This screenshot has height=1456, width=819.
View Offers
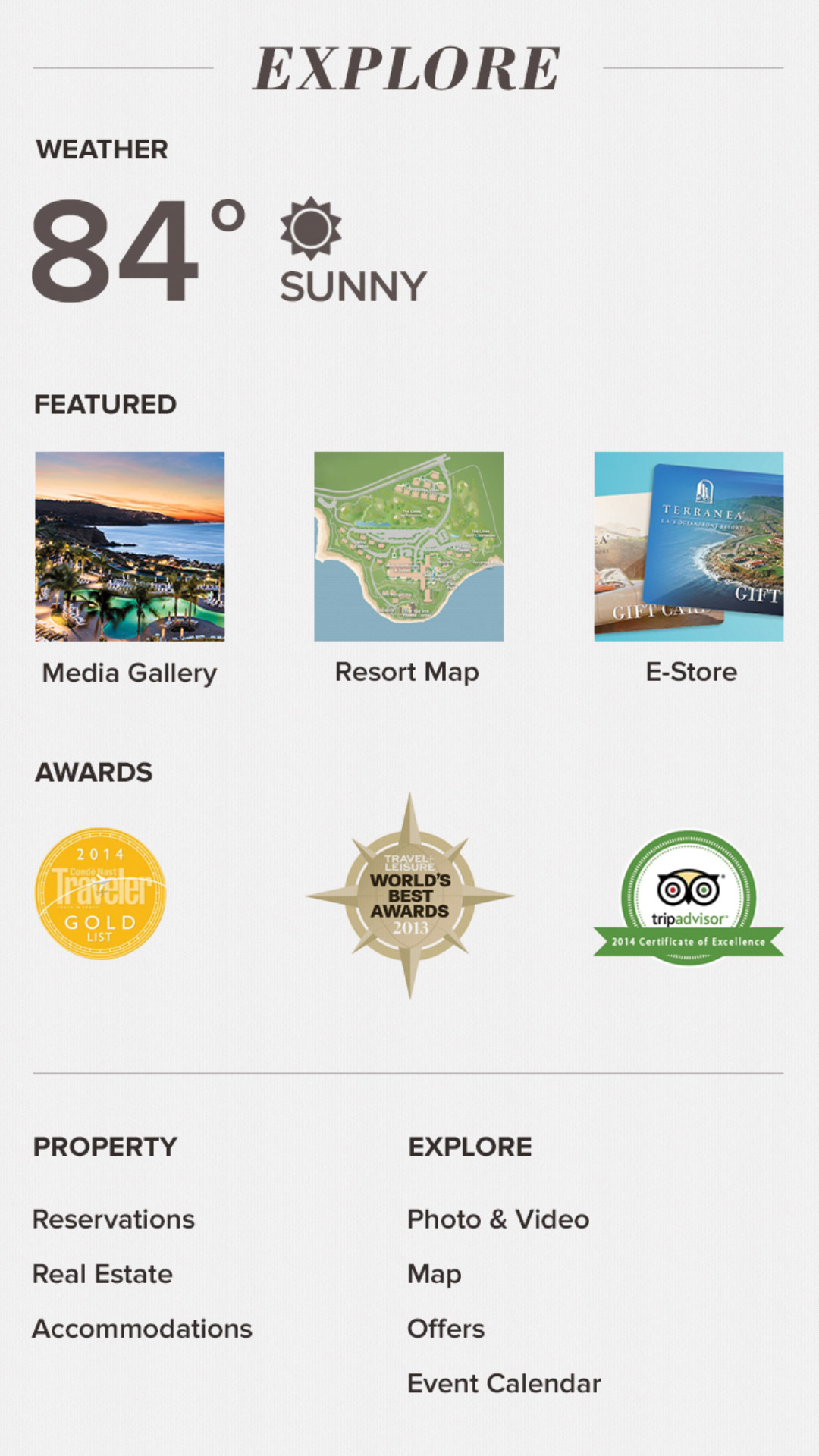(446, 1329)
